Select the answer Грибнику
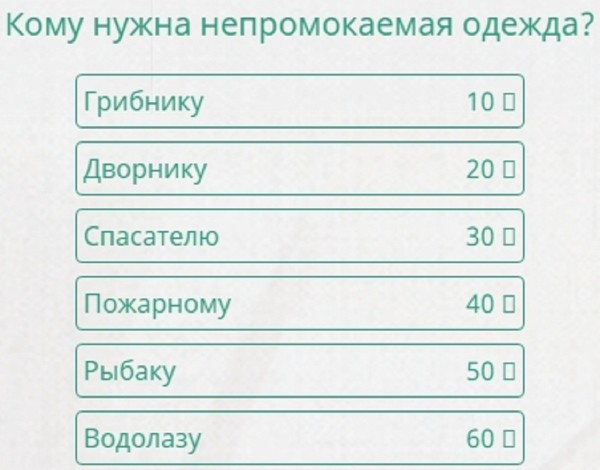 pos(299,101)
